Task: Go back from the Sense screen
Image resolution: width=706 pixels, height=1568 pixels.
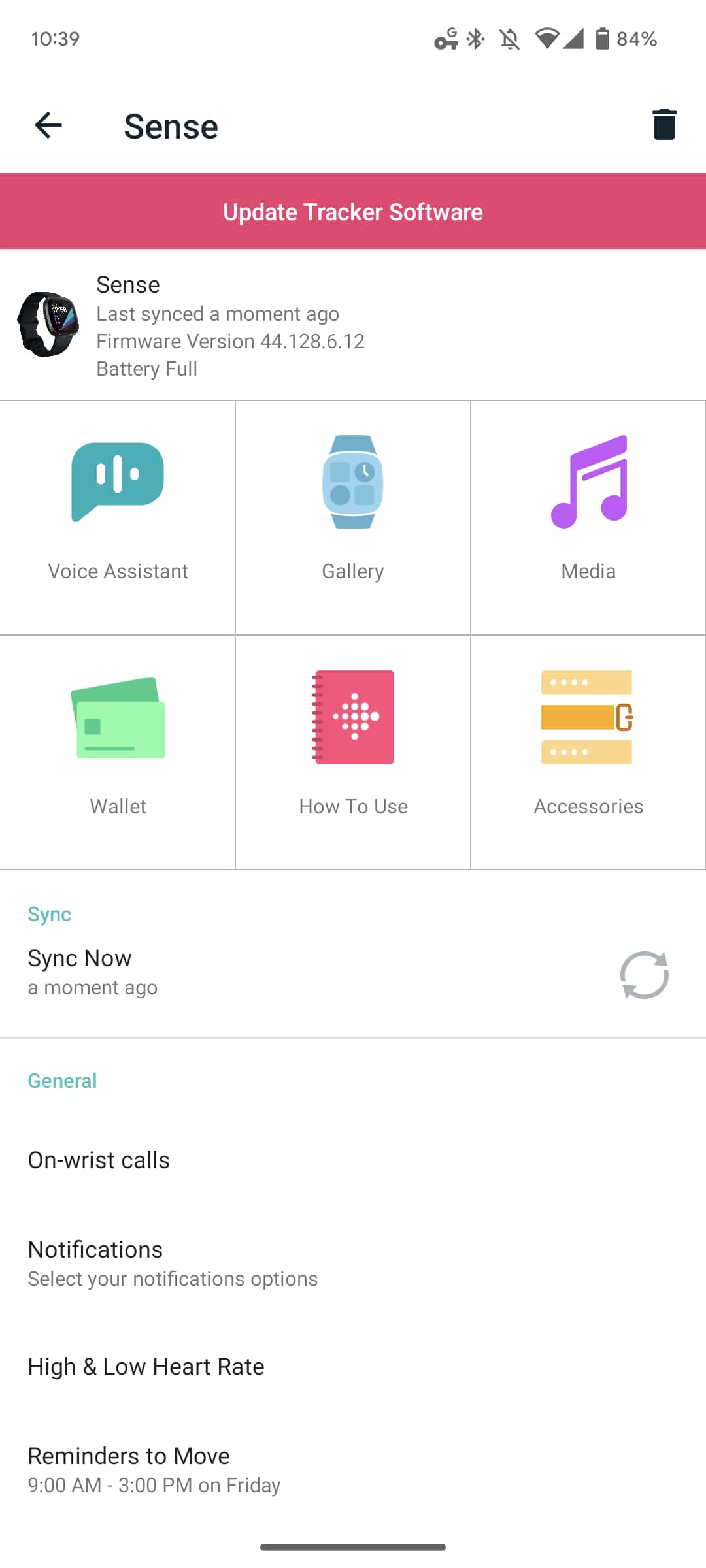Action: [x=48, y=125]
